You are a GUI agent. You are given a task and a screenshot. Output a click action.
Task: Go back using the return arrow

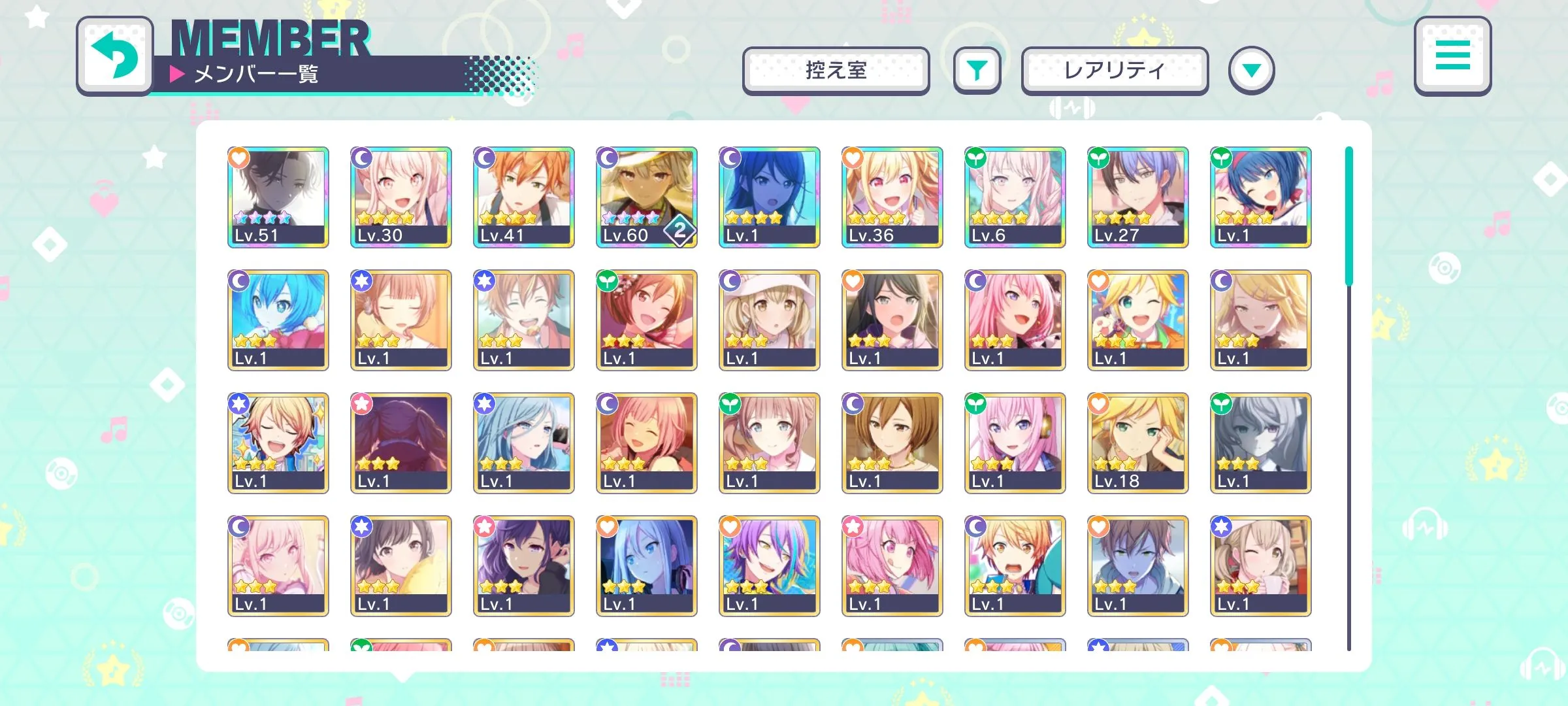[115, 56]
